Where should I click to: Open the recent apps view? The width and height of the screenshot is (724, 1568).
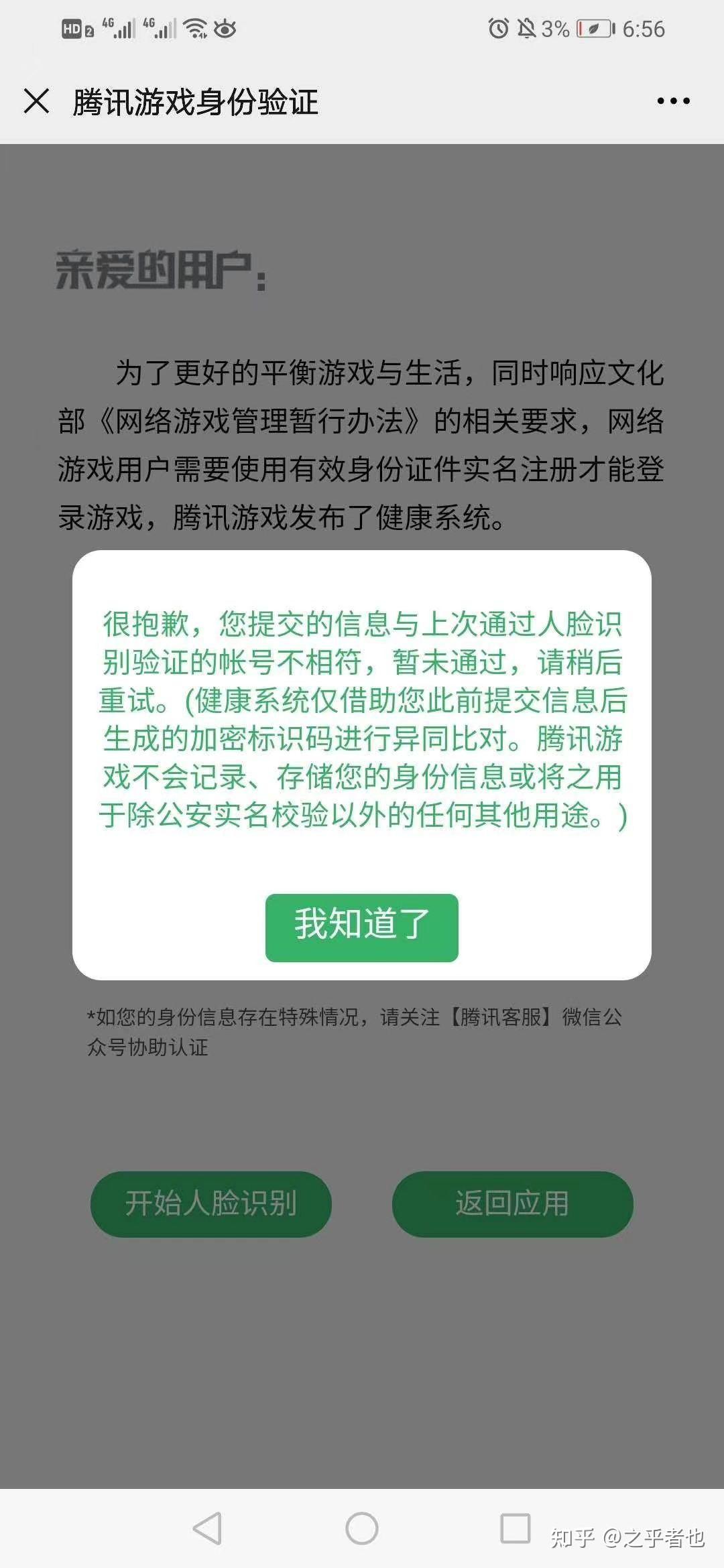click(x=516, y=1528)
